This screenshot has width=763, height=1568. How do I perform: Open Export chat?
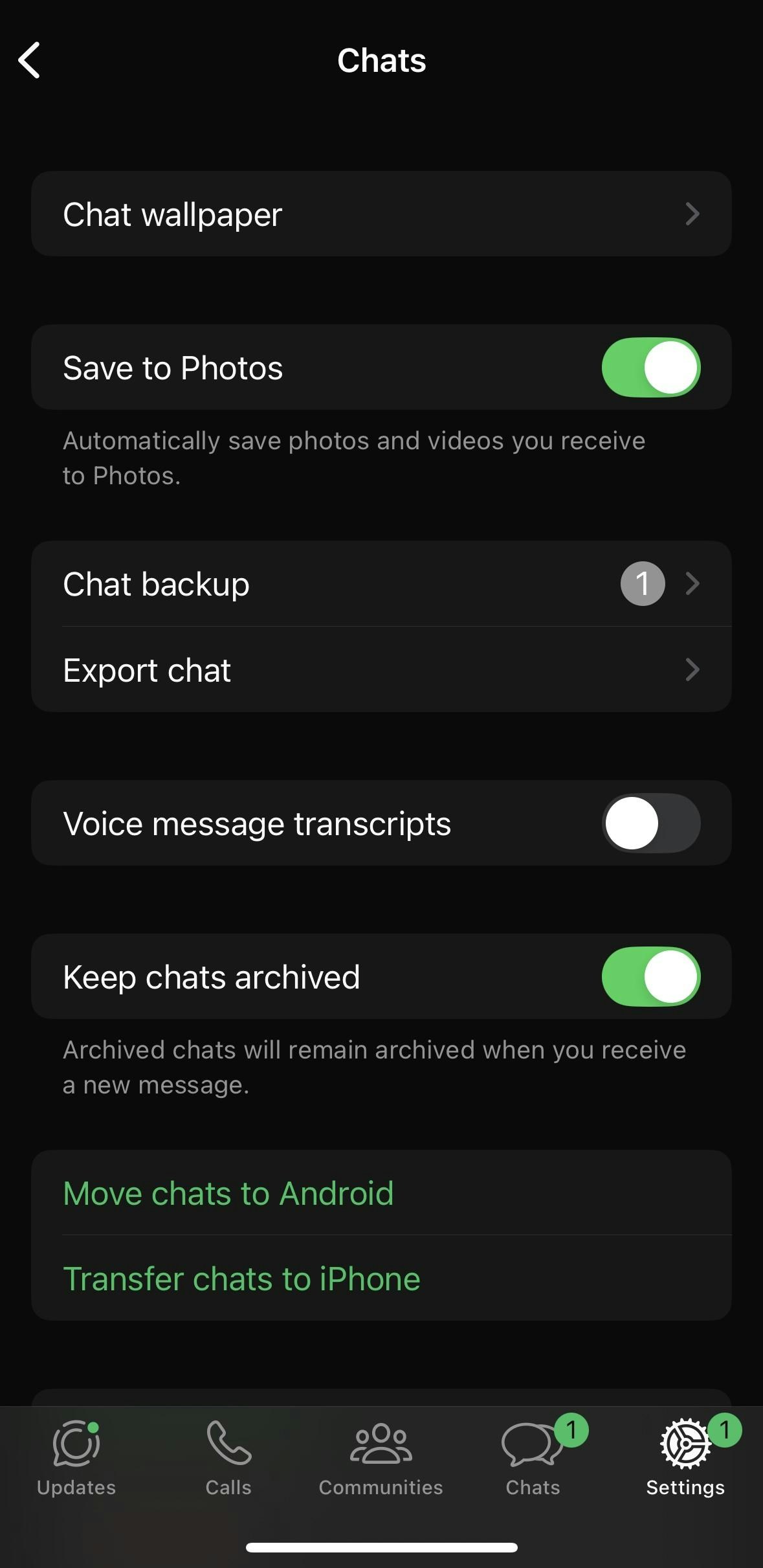click(x=381, y=670)
